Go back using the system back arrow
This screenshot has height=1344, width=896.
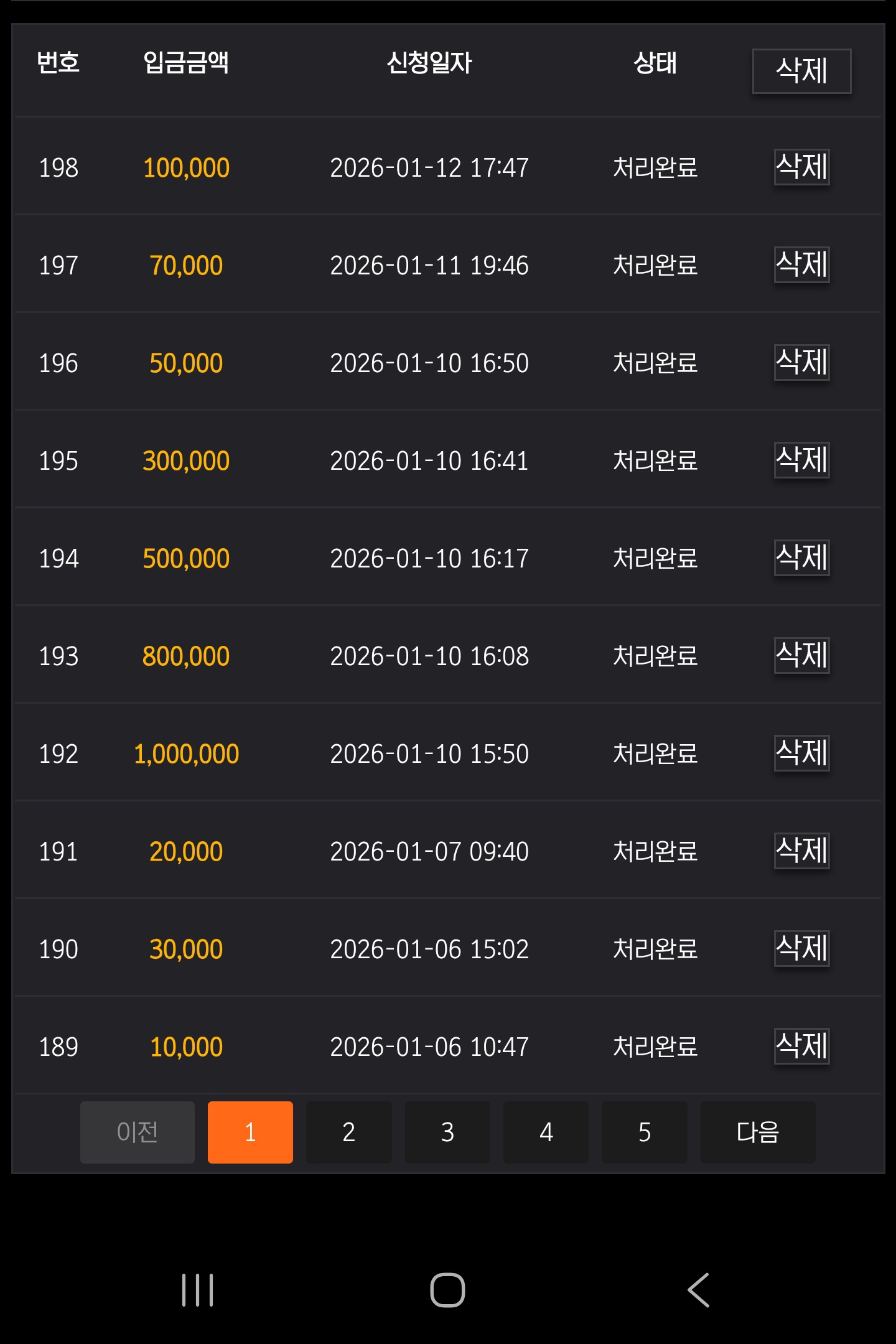click(698, 1290)
